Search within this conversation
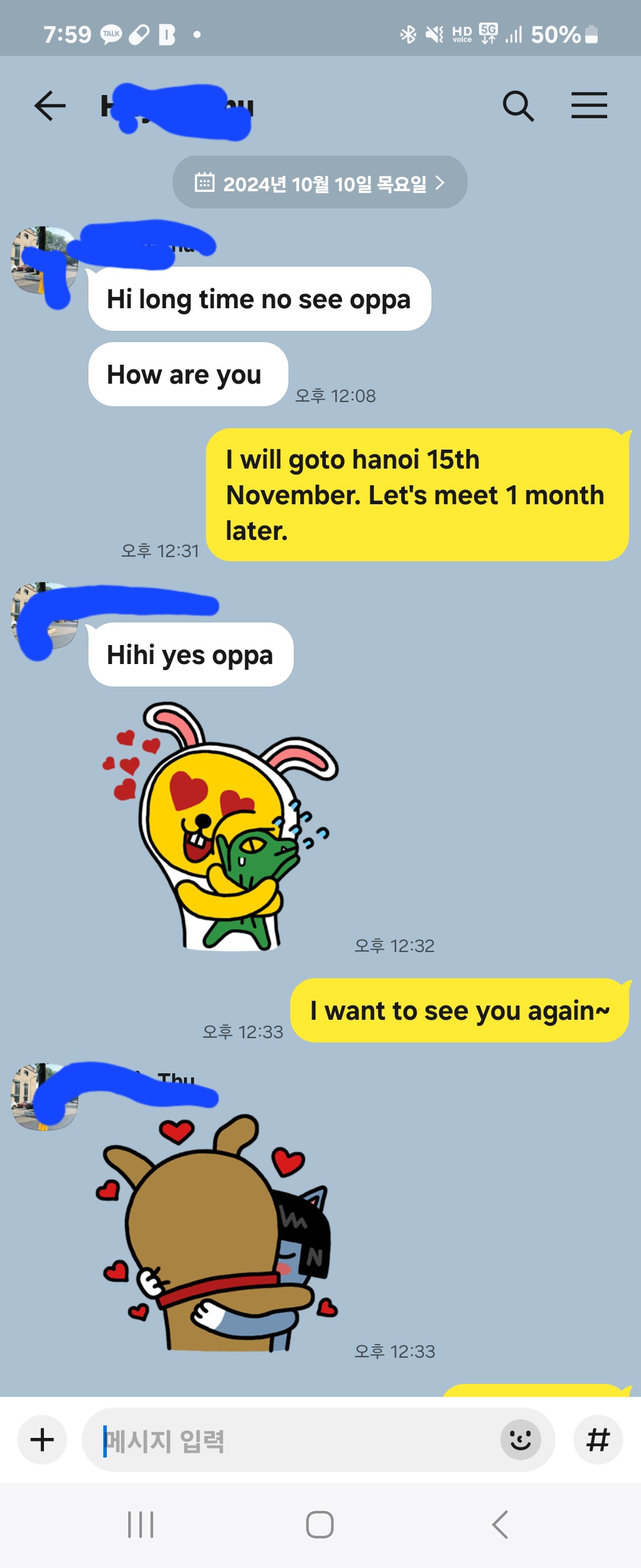Viewport: 641px width, 1568px height. [518, 106]
